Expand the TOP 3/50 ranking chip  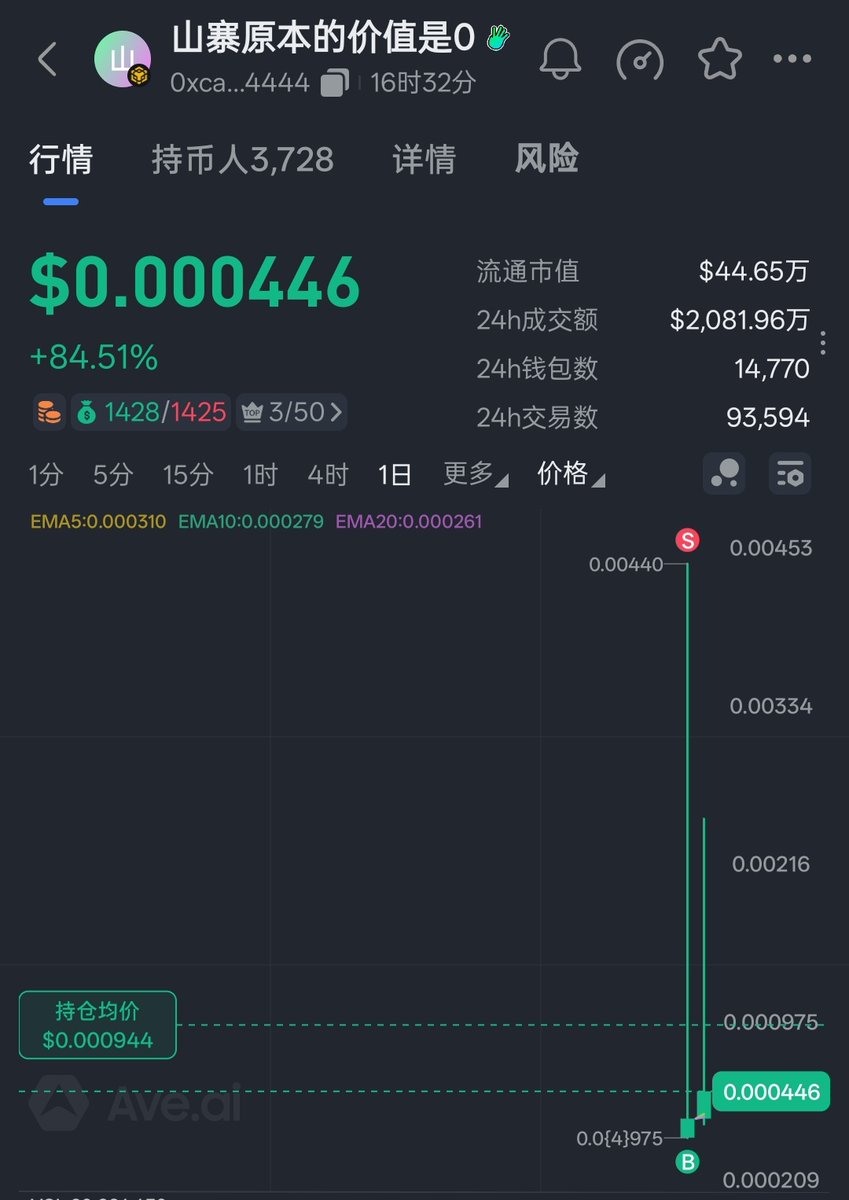point(292,411)
